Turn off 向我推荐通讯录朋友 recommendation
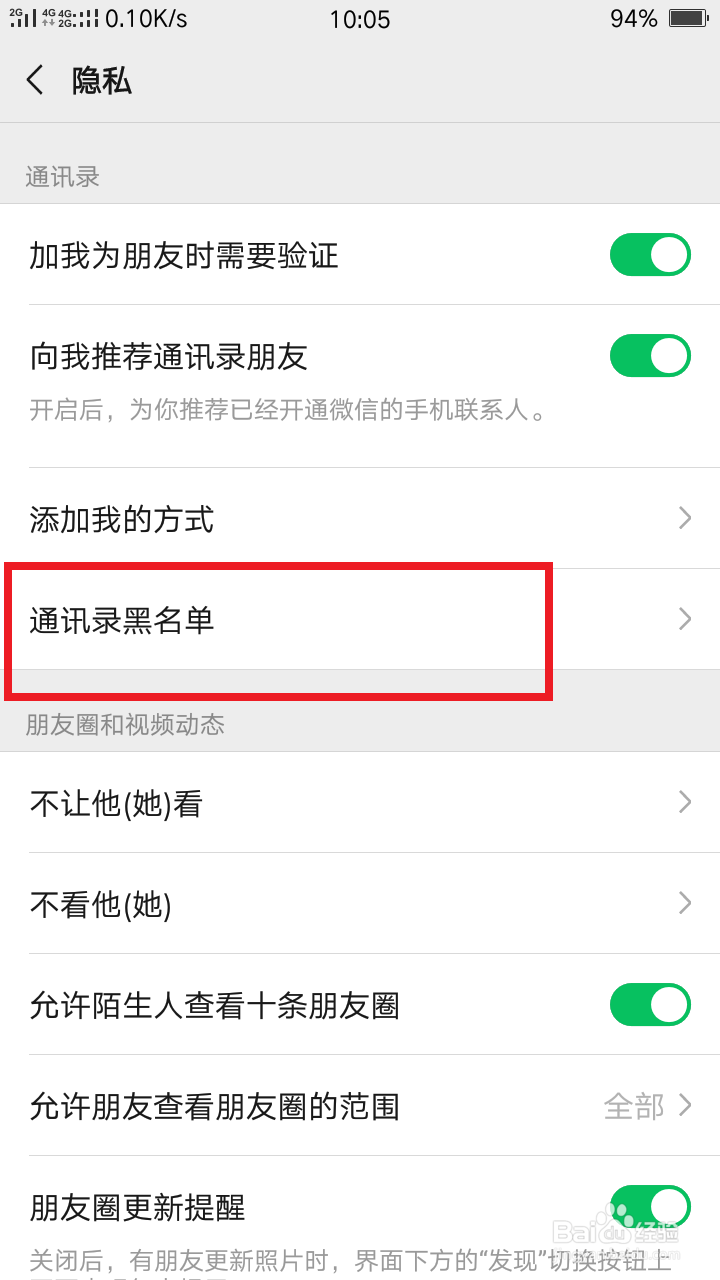 [x=650, y=355]
